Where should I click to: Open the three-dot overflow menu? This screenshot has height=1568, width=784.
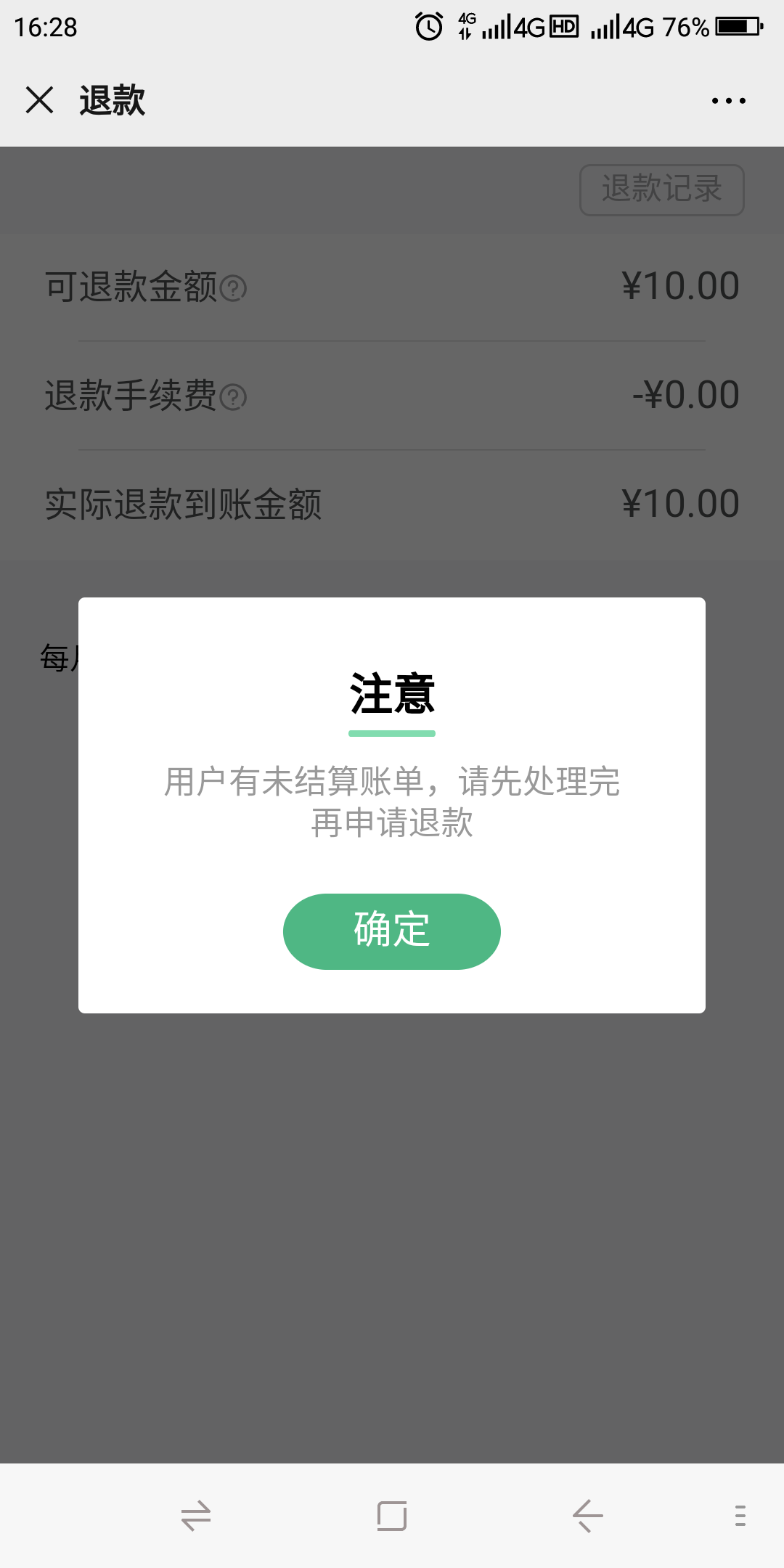pyautogui.click(x=729, y=101)
